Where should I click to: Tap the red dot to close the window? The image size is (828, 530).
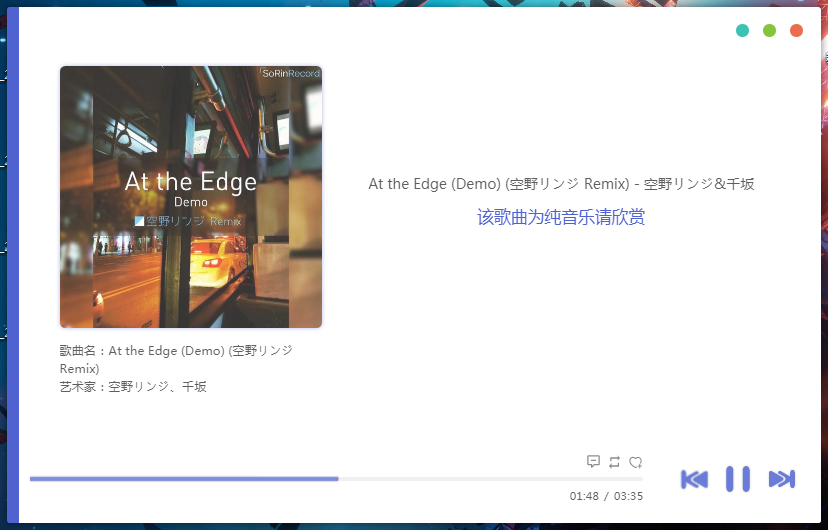click(796, 30)
